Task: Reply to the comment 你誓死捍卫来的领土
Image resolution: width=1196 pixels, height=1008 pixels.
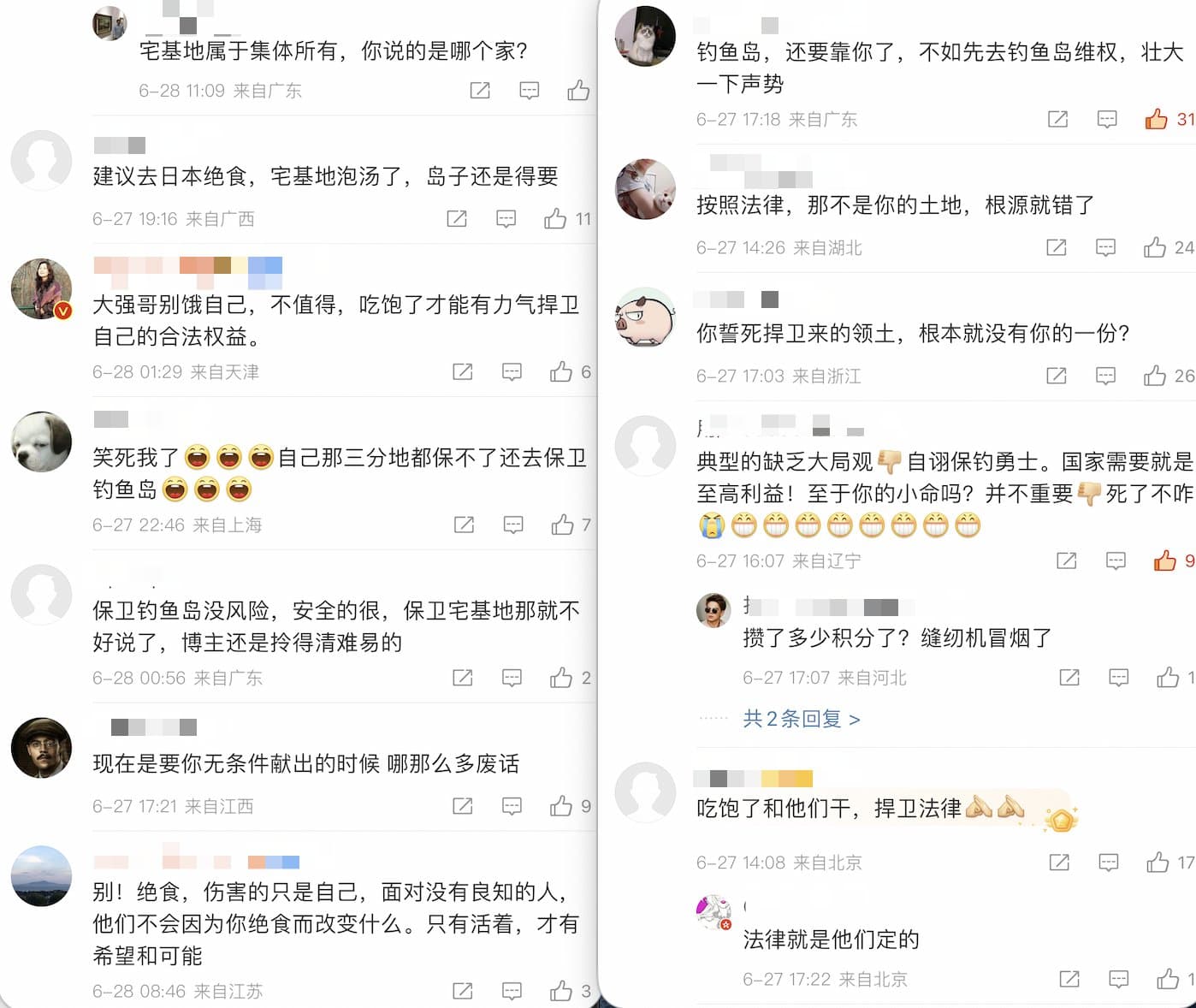Action: [x=1105, y=376]
